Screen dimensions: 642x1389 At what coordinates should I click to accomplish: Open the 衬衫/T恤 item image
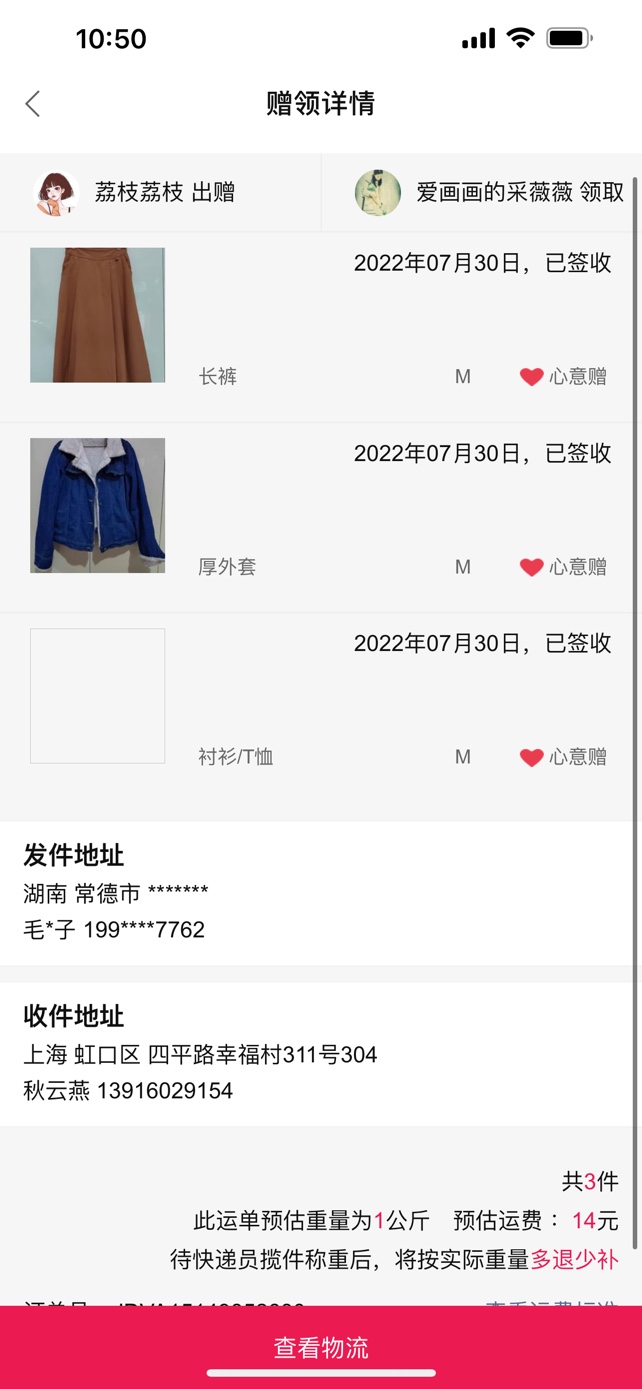(x=97, y=696)
